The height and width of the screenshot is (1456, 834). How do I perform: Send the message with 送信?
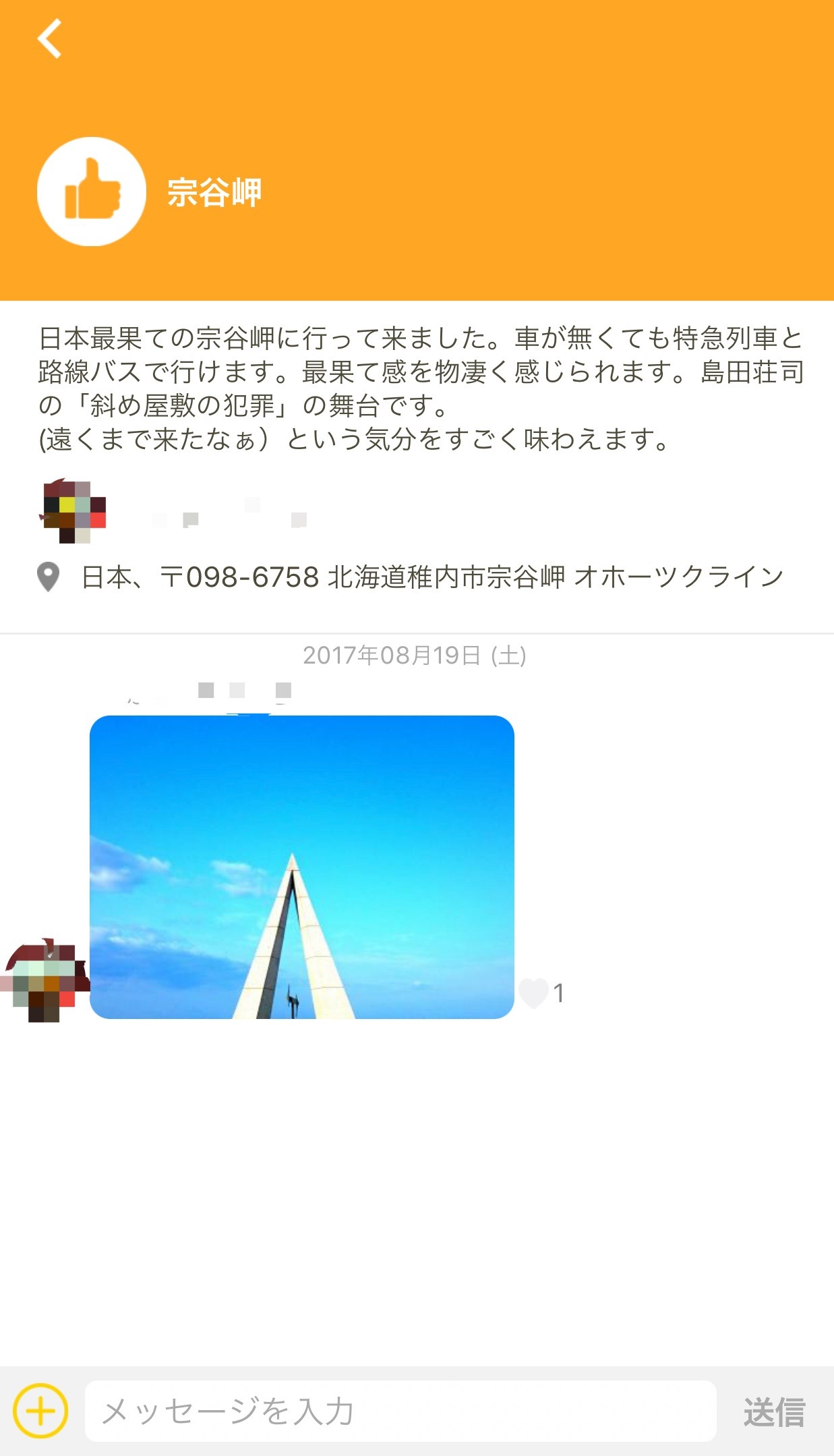[774, 1411]
